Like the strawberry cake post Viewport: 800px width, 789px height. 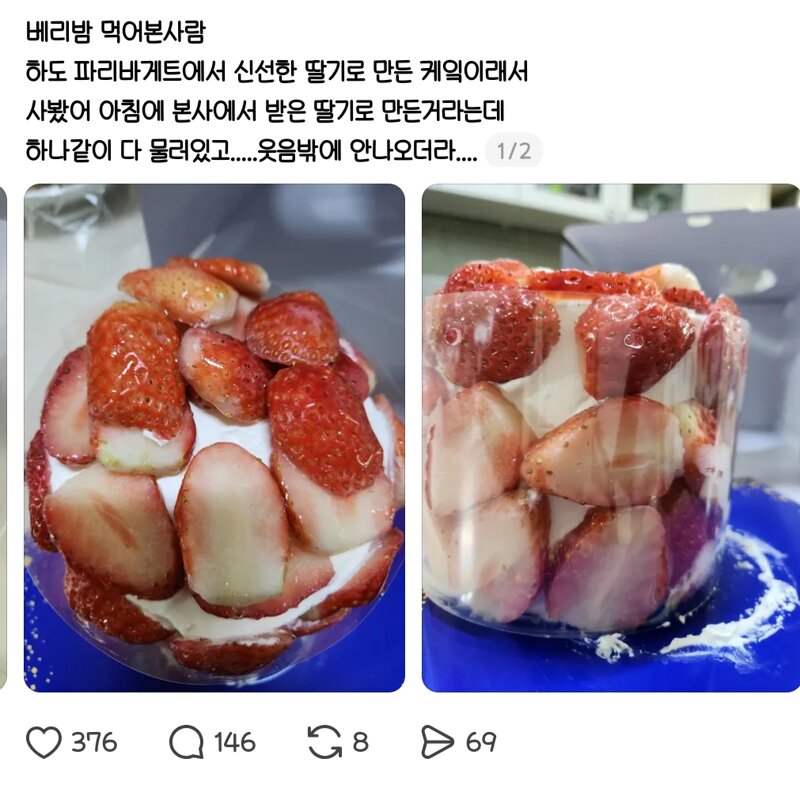click(x=44, y=742)
